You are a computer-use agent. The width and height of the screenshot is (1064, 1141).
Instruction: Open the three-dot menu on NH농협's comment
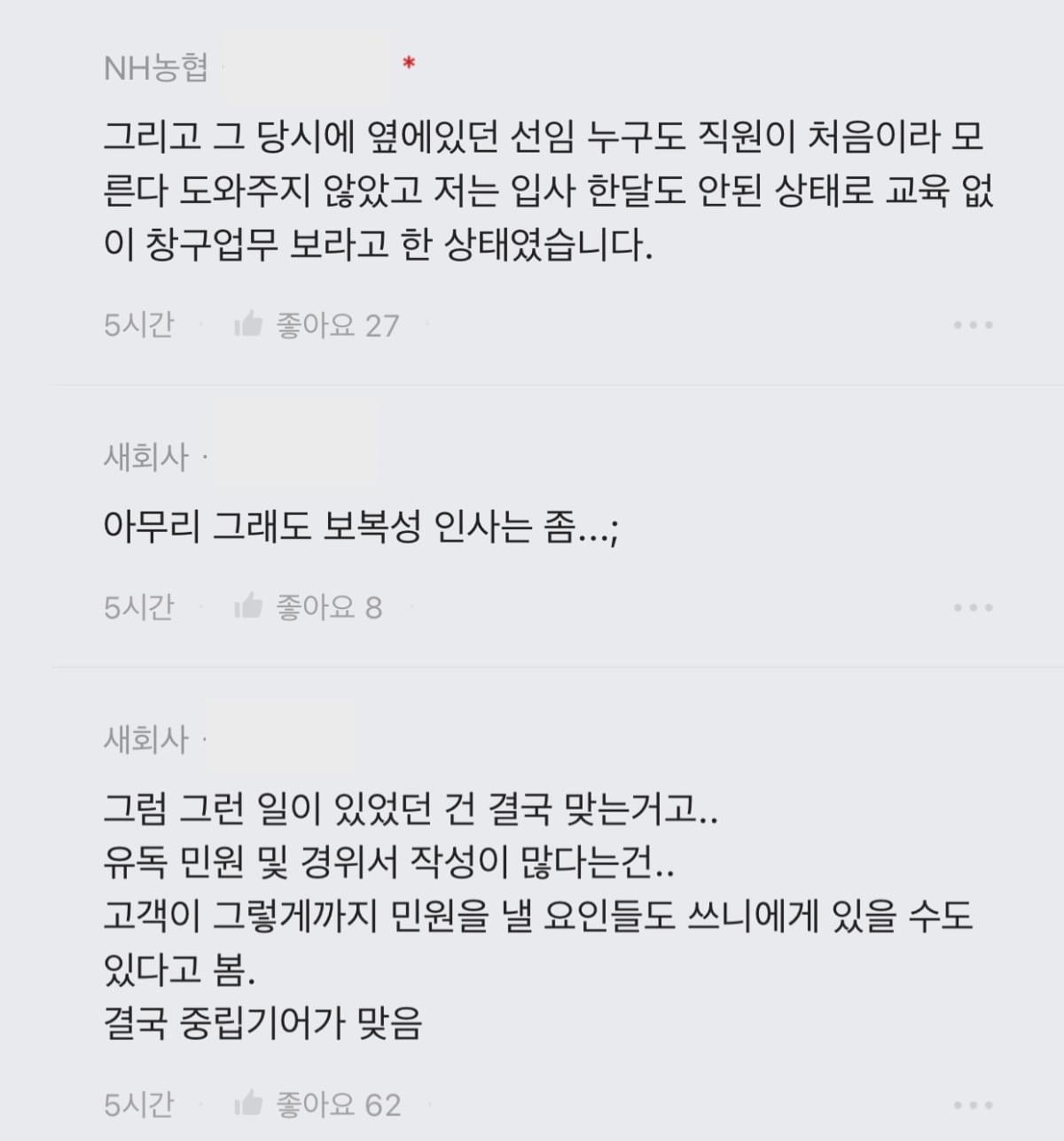tap(973, 324)
